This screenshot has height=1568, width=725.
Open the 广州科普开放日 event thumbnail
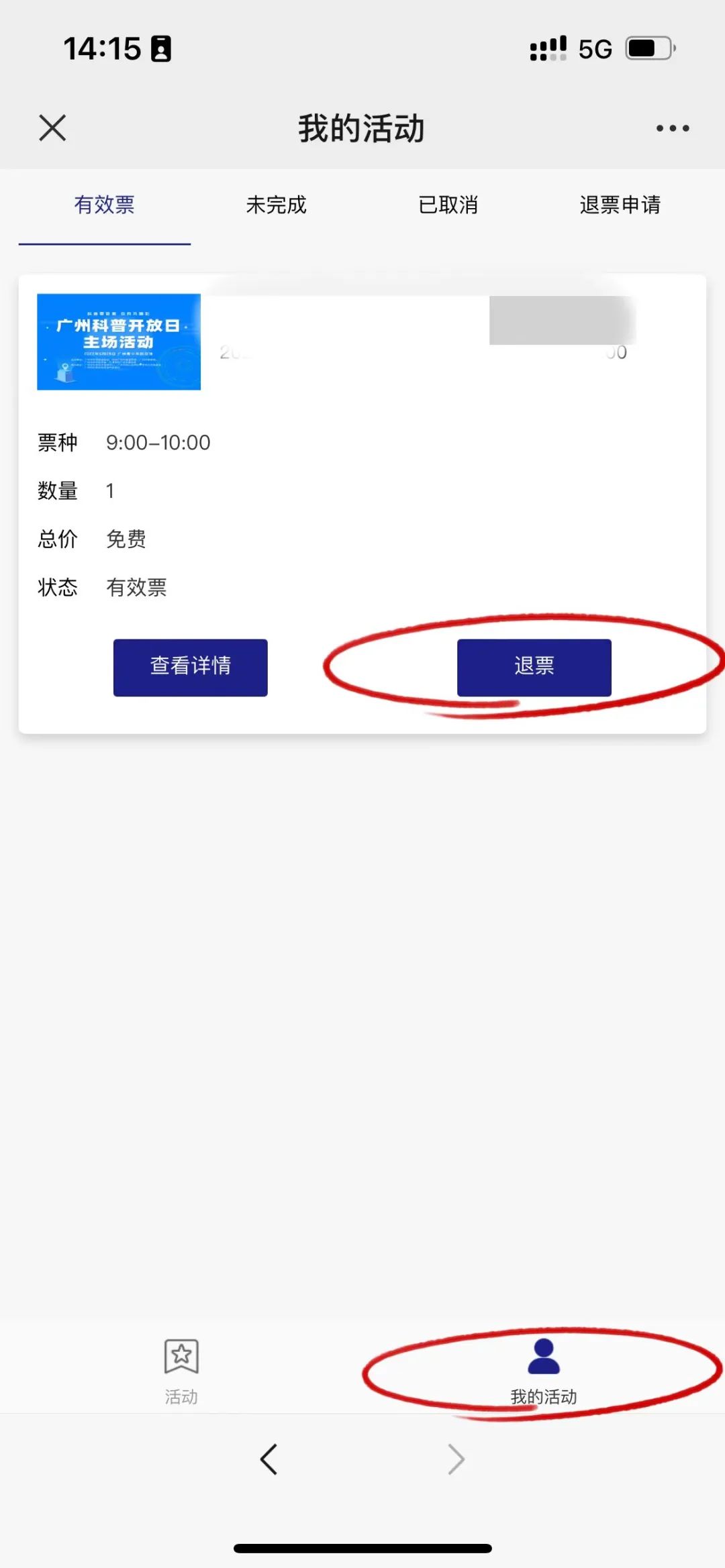tap(119, 342)
